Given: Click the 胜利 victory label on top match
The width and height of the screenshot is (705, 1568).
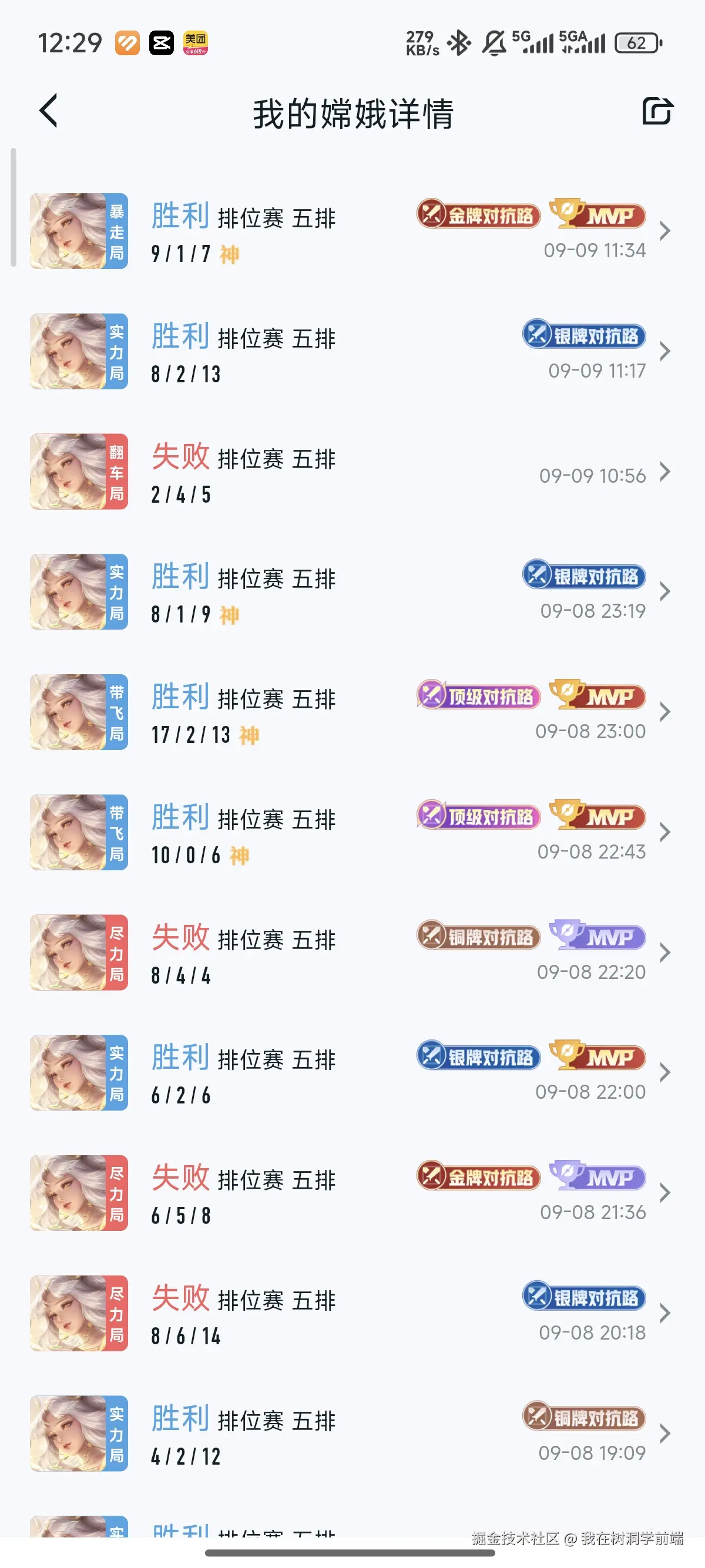Looking at the screenshot, I should coord(179,216).
